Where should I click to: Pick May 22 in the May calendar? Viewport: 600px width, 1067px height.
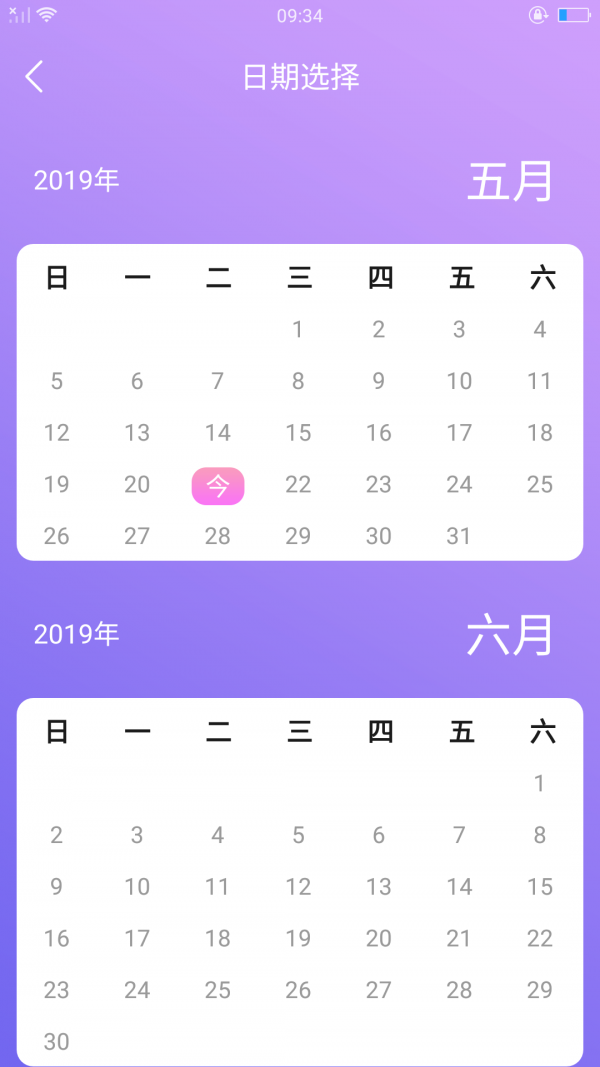point(298,485)
